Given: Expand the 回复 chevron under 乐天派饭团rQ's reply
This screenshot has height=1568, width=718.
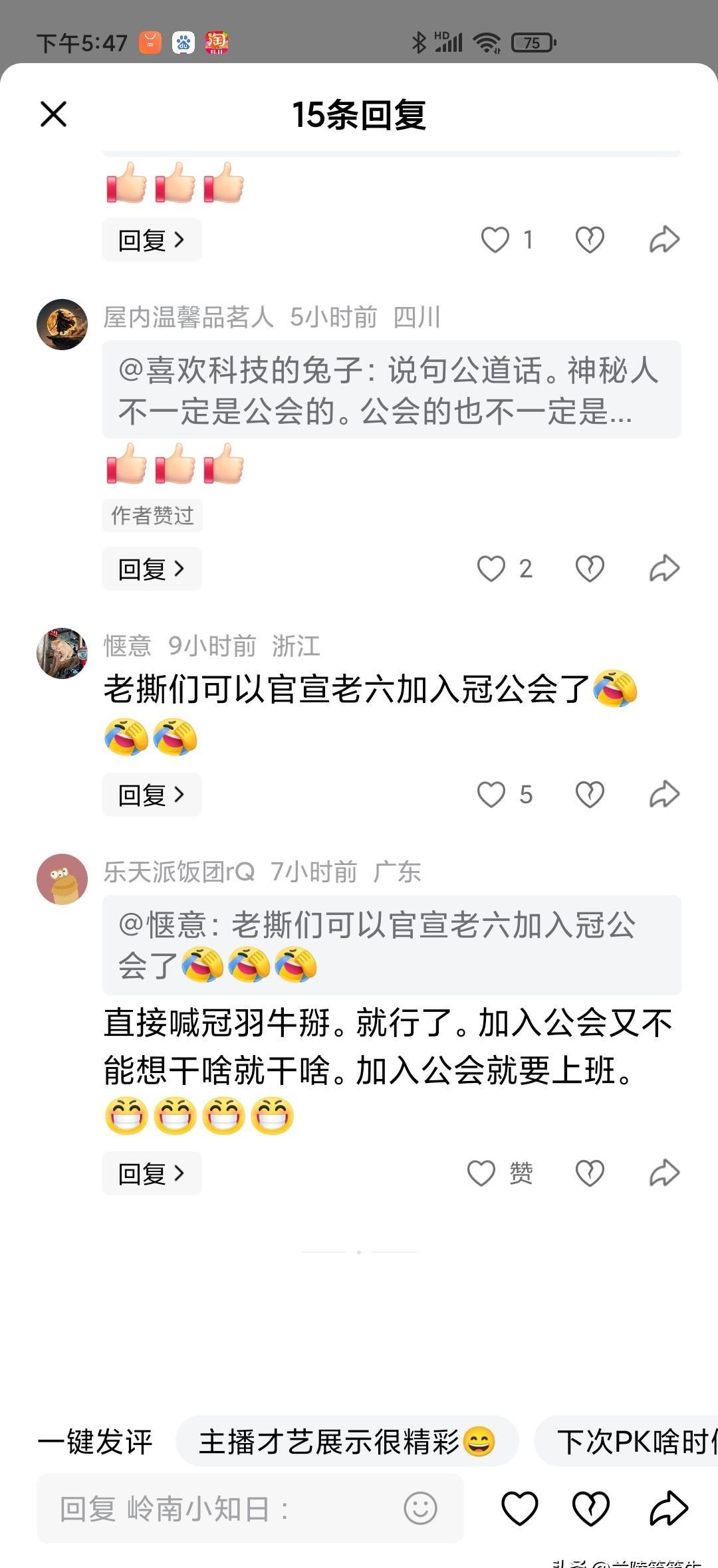Looking at the screenshot, I should point(152,1173).
